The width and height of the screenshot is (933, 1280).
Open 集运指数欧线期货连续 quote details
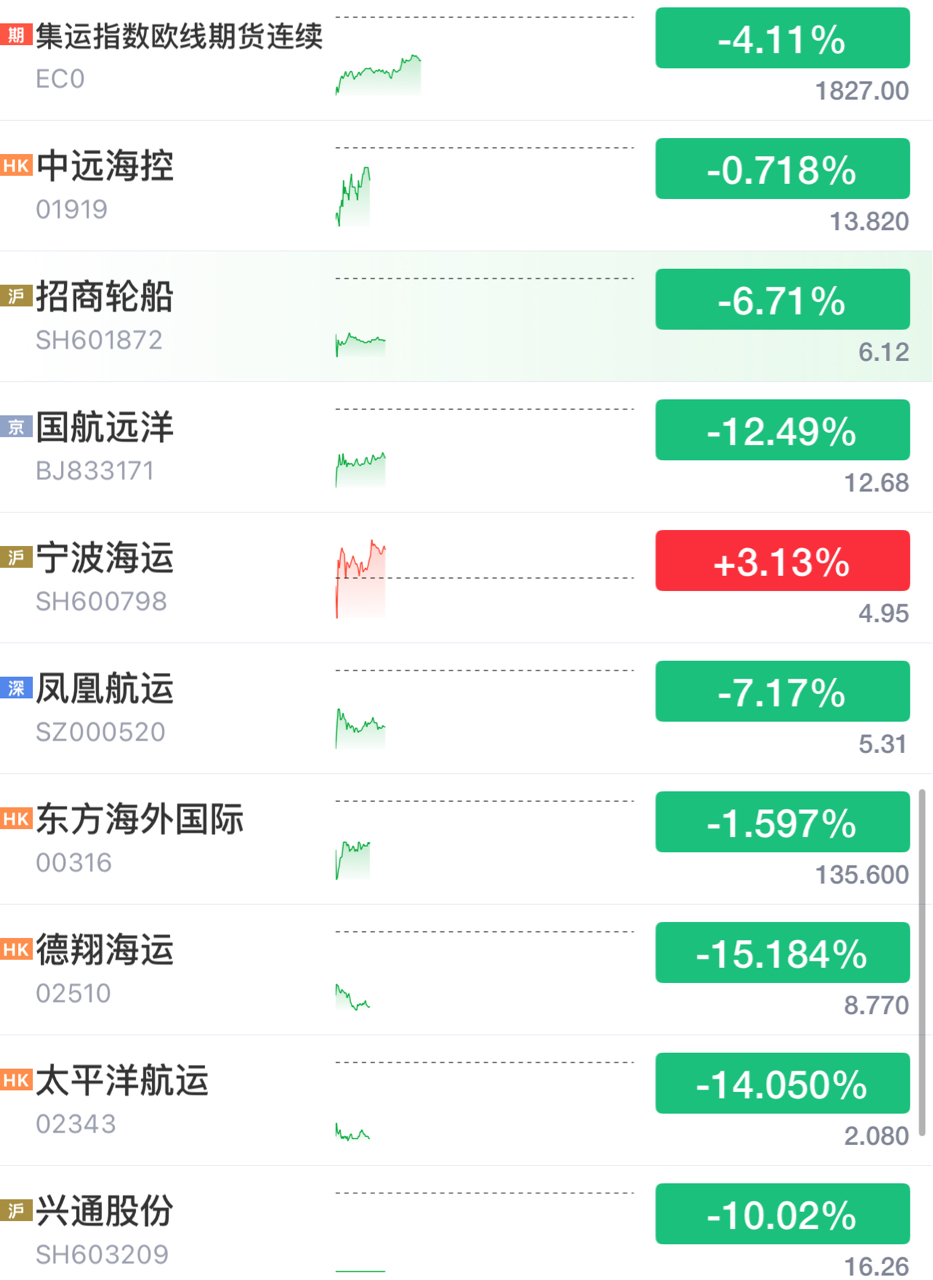(x=178, y=38)
